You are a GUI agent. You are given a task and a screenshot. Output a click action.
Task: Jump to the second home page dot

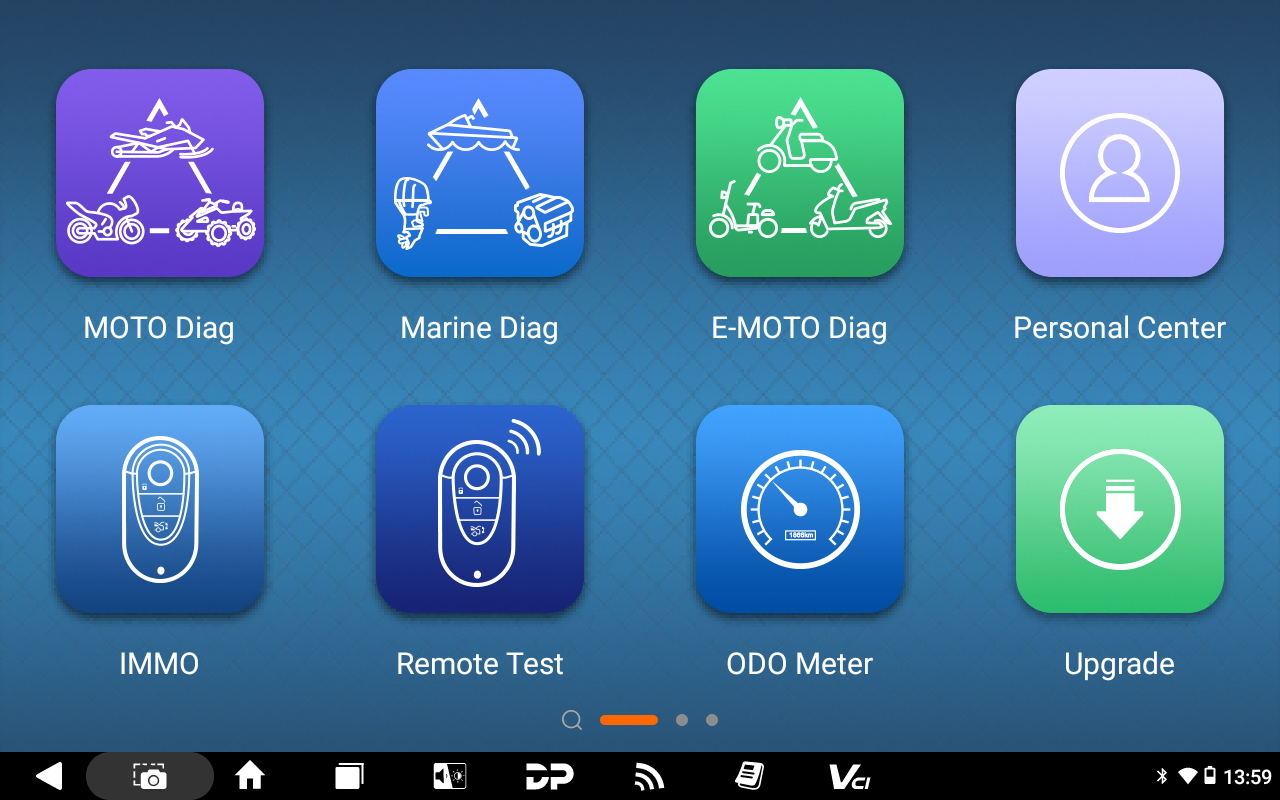click(x=682, y=720)
